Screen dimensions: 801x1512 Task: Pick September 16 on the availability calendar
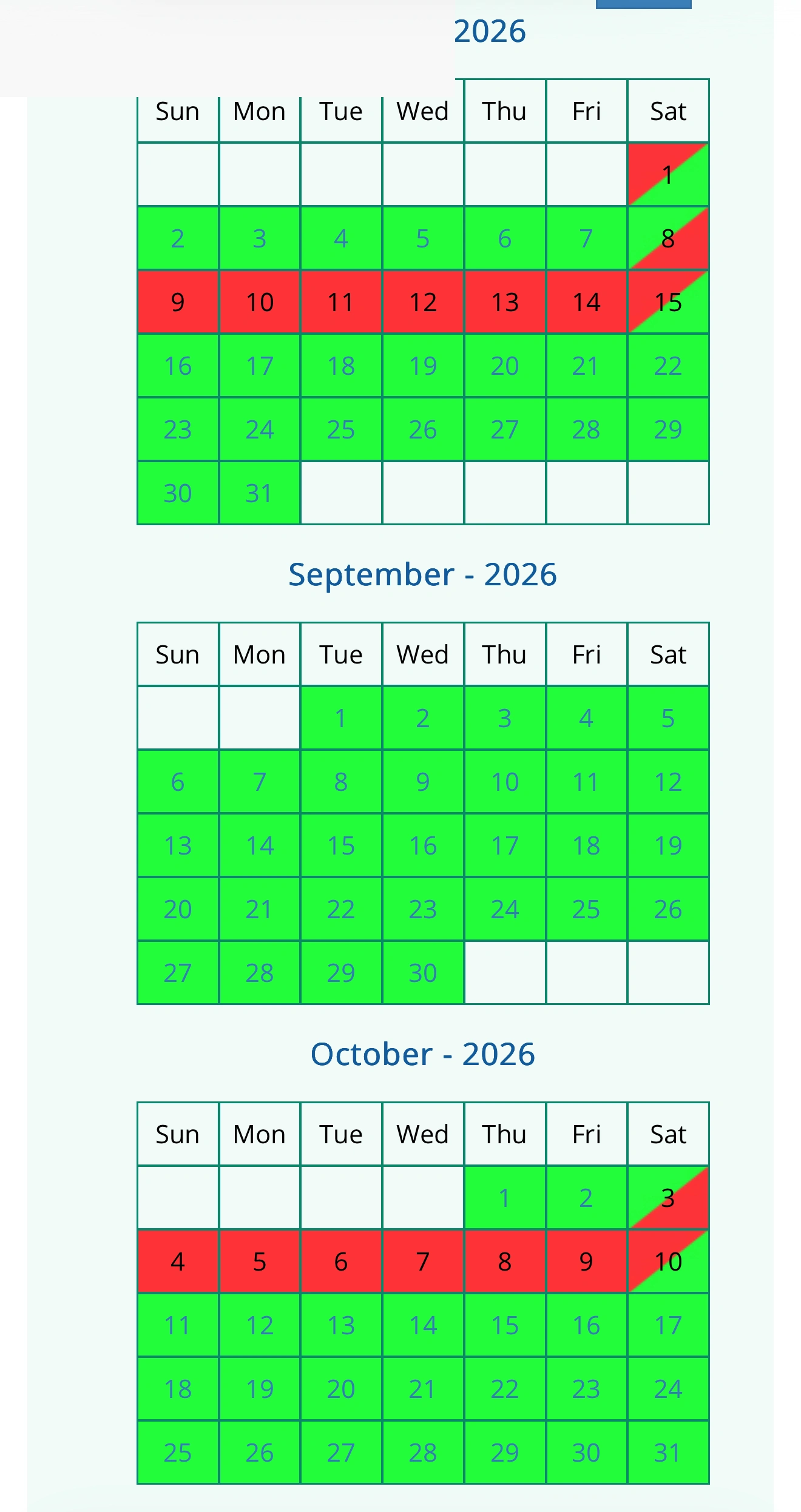(423, 845)
